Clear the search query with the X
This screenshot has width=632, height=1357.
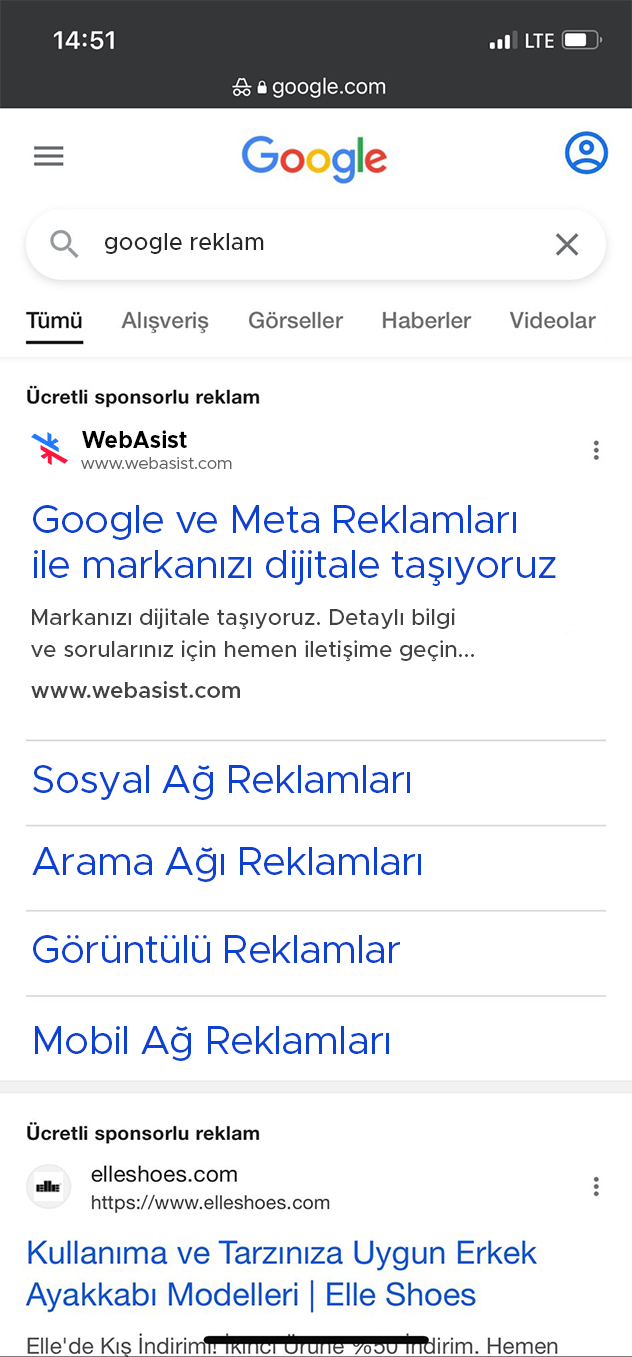click(x=567, y=244)
